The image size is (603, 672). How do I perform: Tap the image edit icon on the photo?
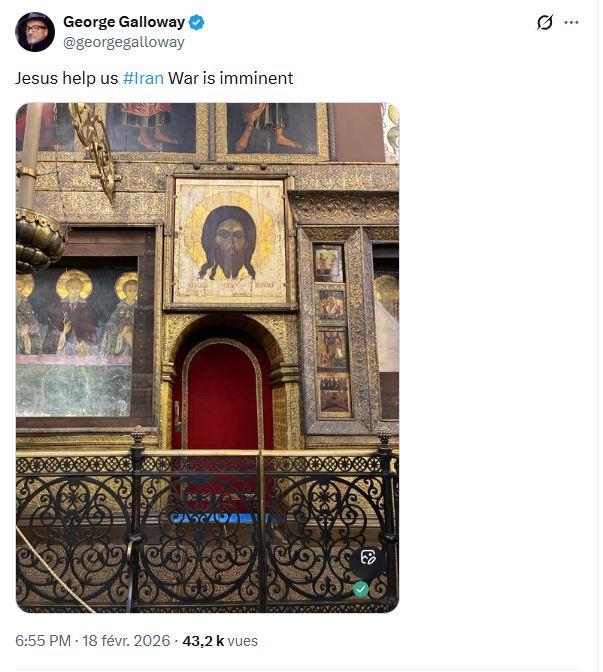(368, 558)
